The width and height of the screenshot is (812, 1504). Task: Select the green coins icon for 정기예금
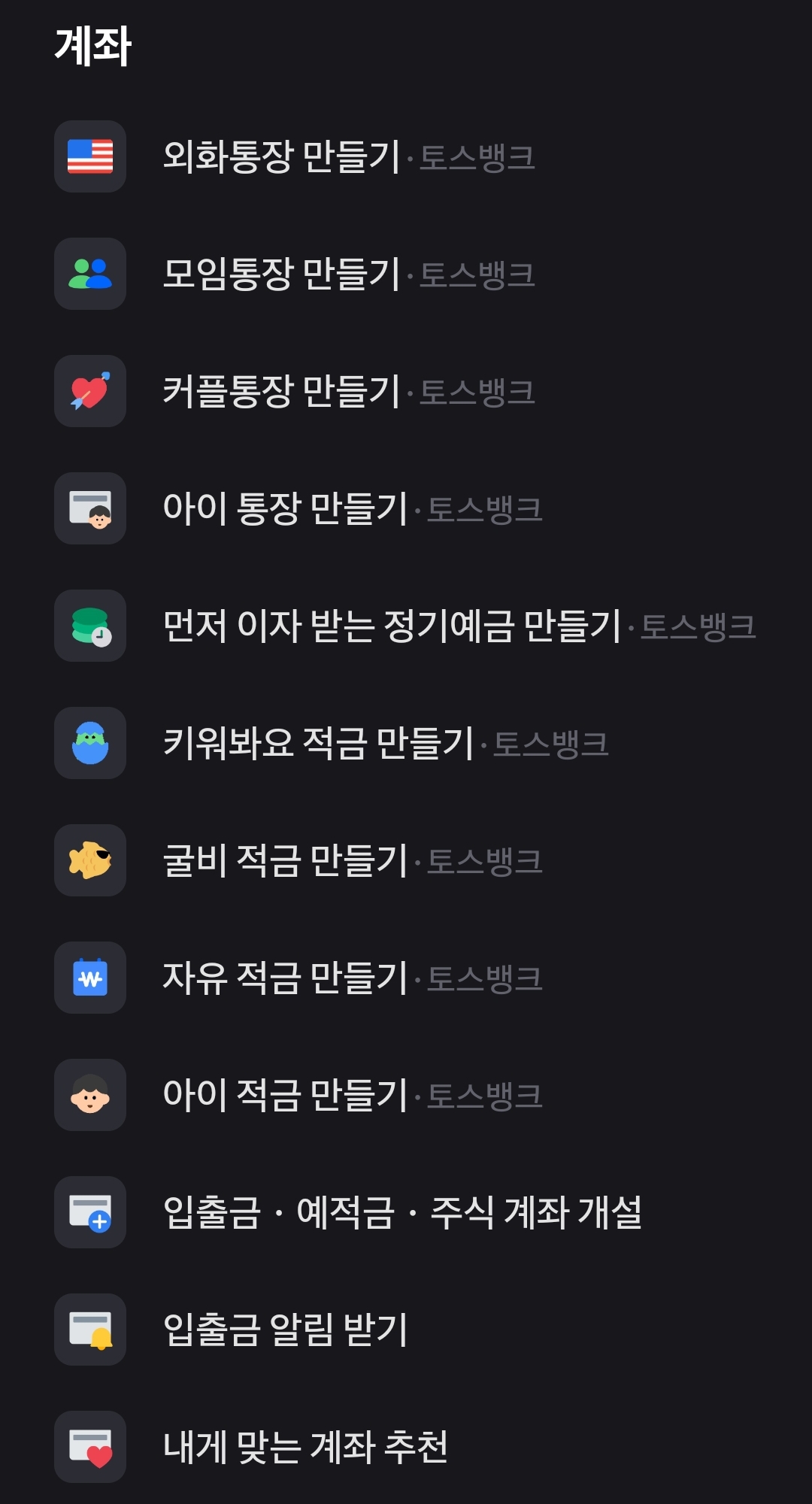click(x=89, y=628)
